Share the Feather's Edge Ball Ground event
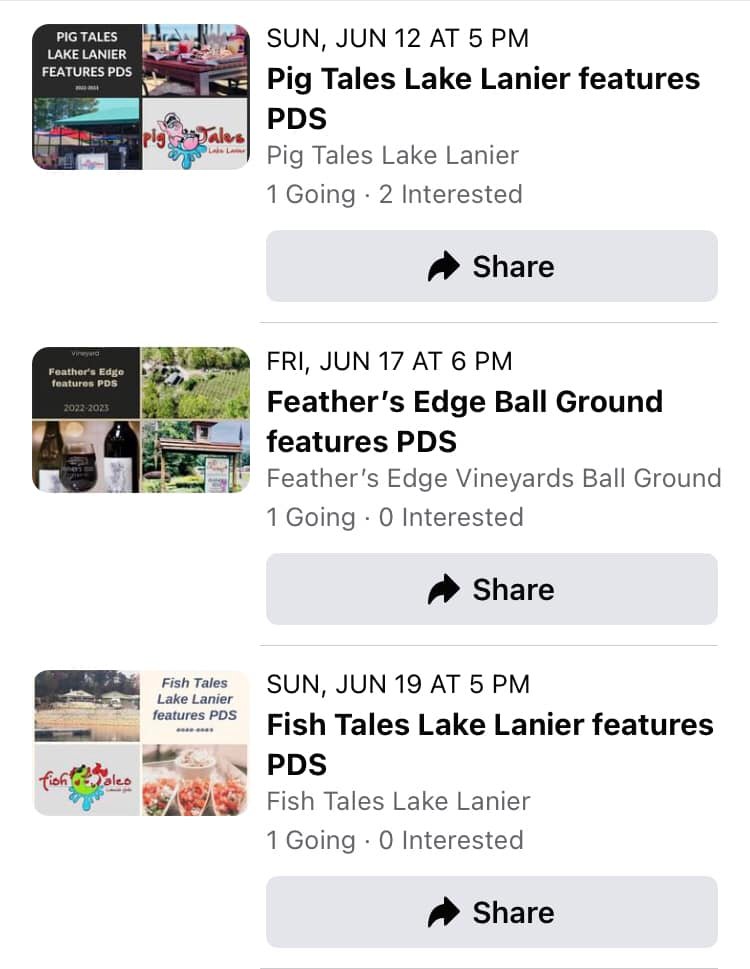Screen dimensions: 750x969 coord(491,589)
